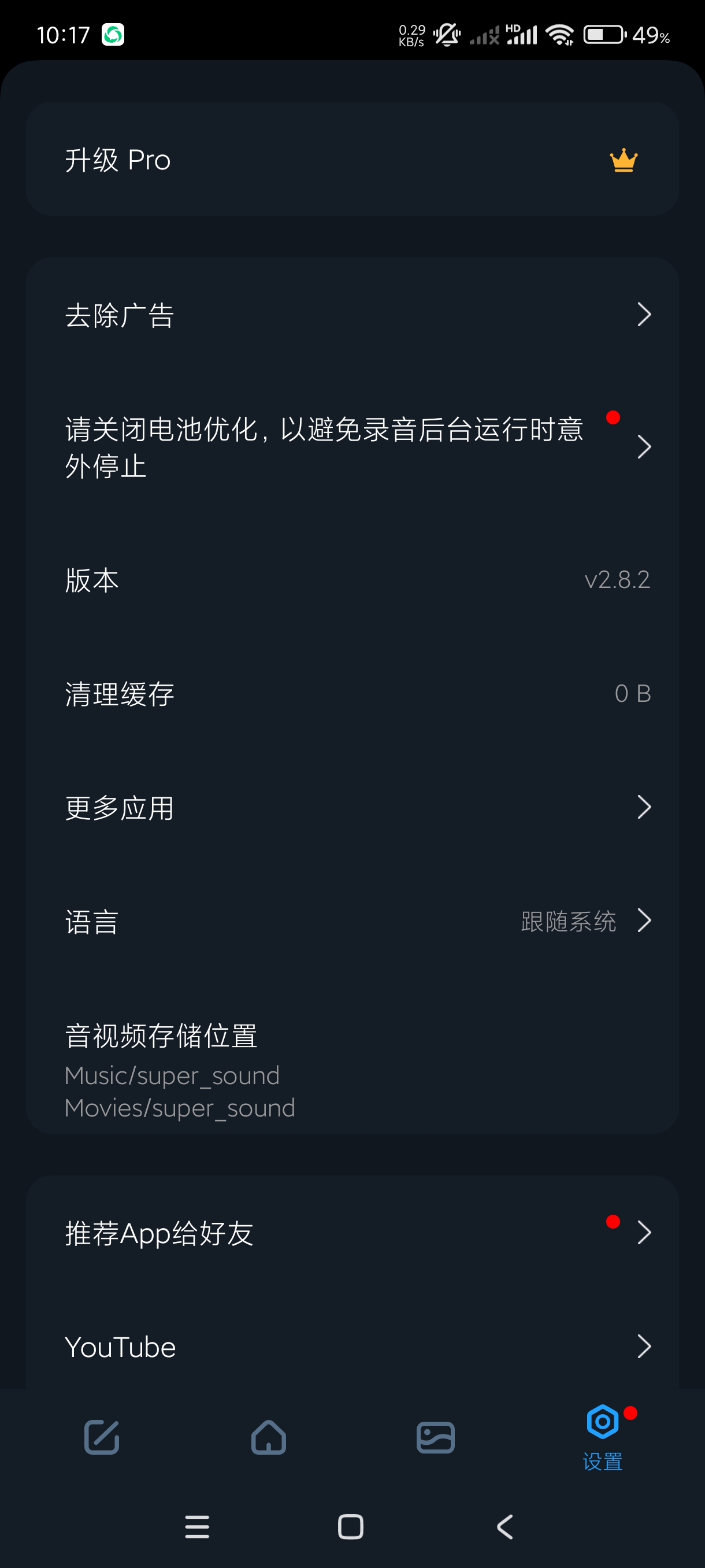Go back using system back button
The width and height of the screenshot is (705, 1568).
(x=505, y=1526)
